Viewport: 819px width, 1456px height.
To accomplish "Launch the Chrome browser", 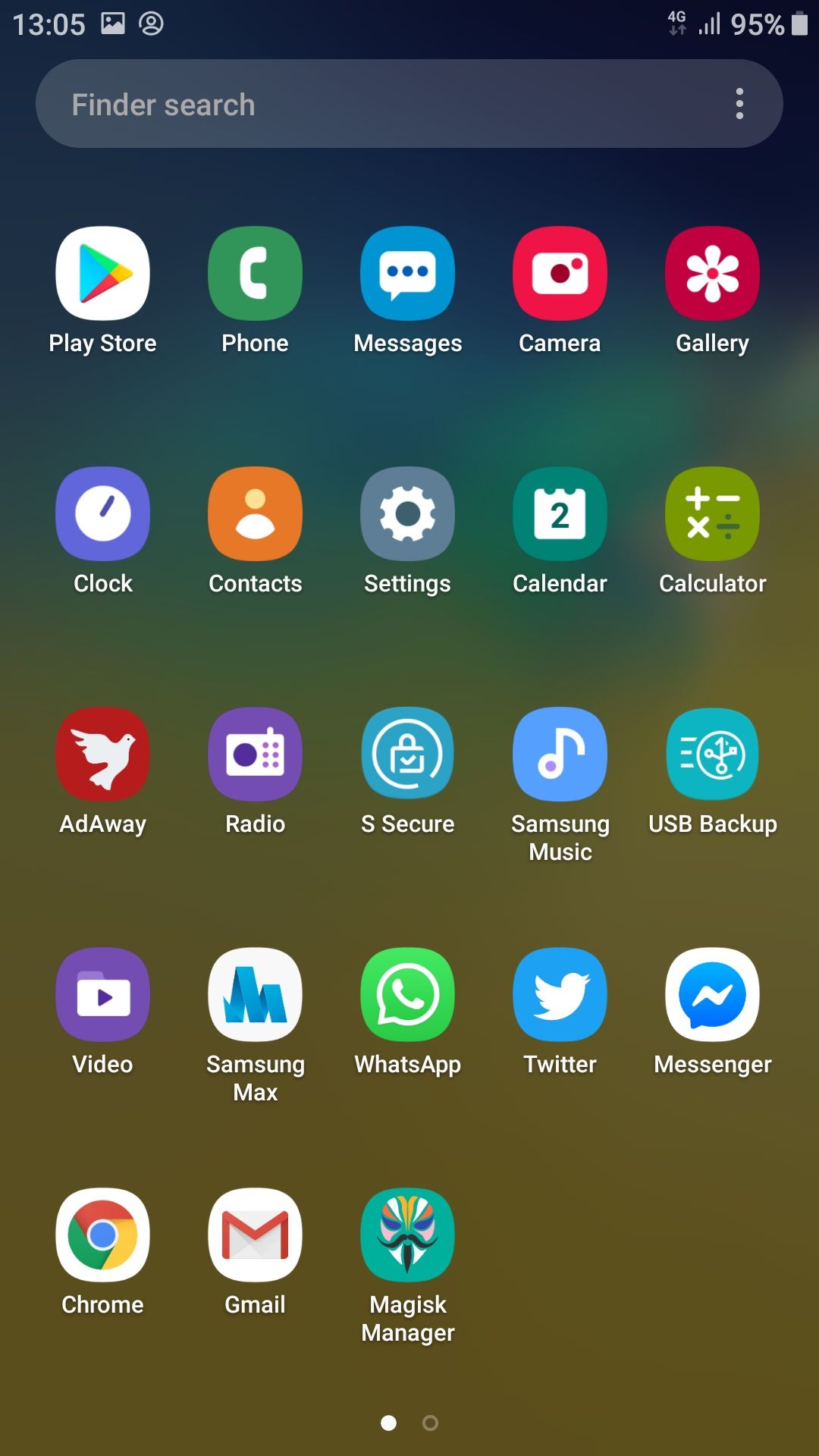I will (102, 1235).
